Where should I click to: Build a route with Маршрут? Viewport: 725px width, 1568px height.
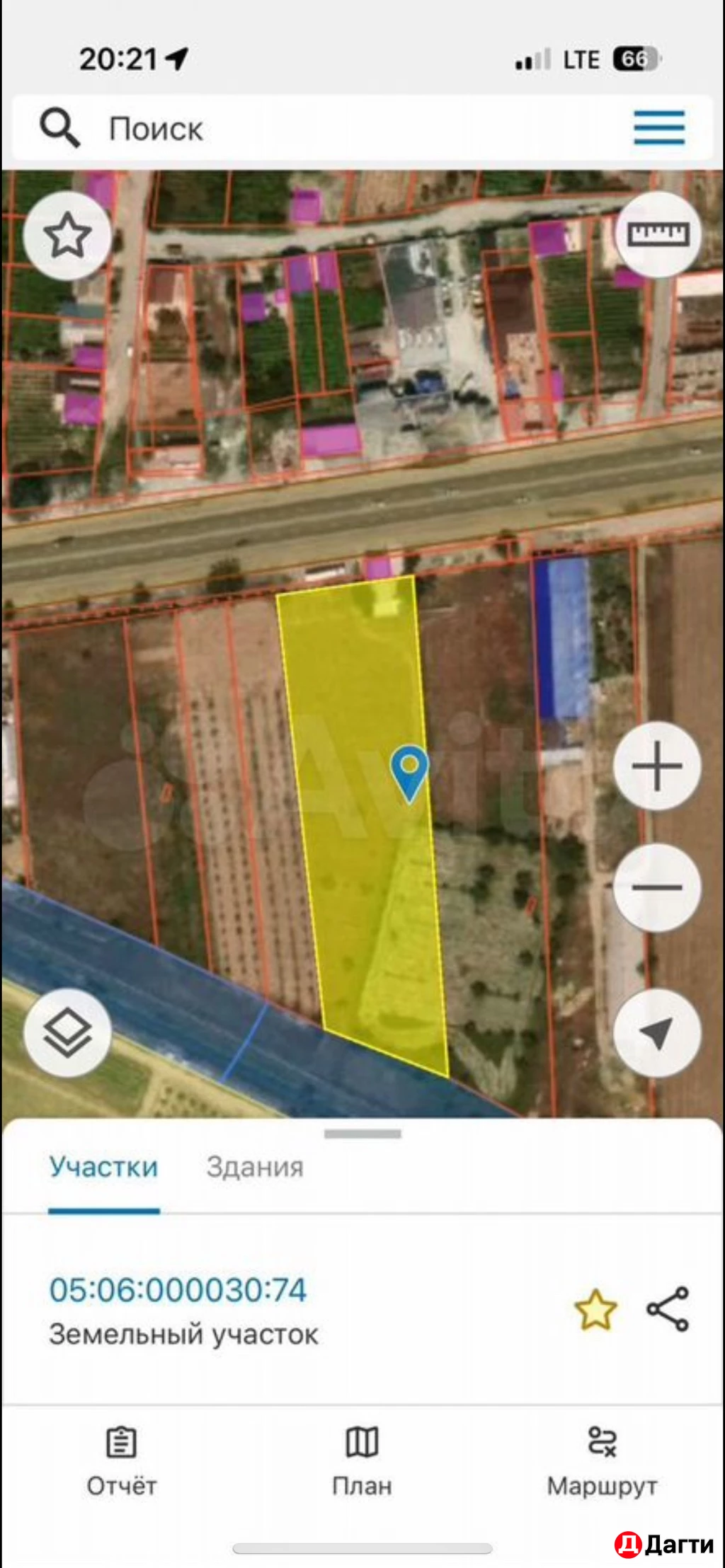(602, 1460)
